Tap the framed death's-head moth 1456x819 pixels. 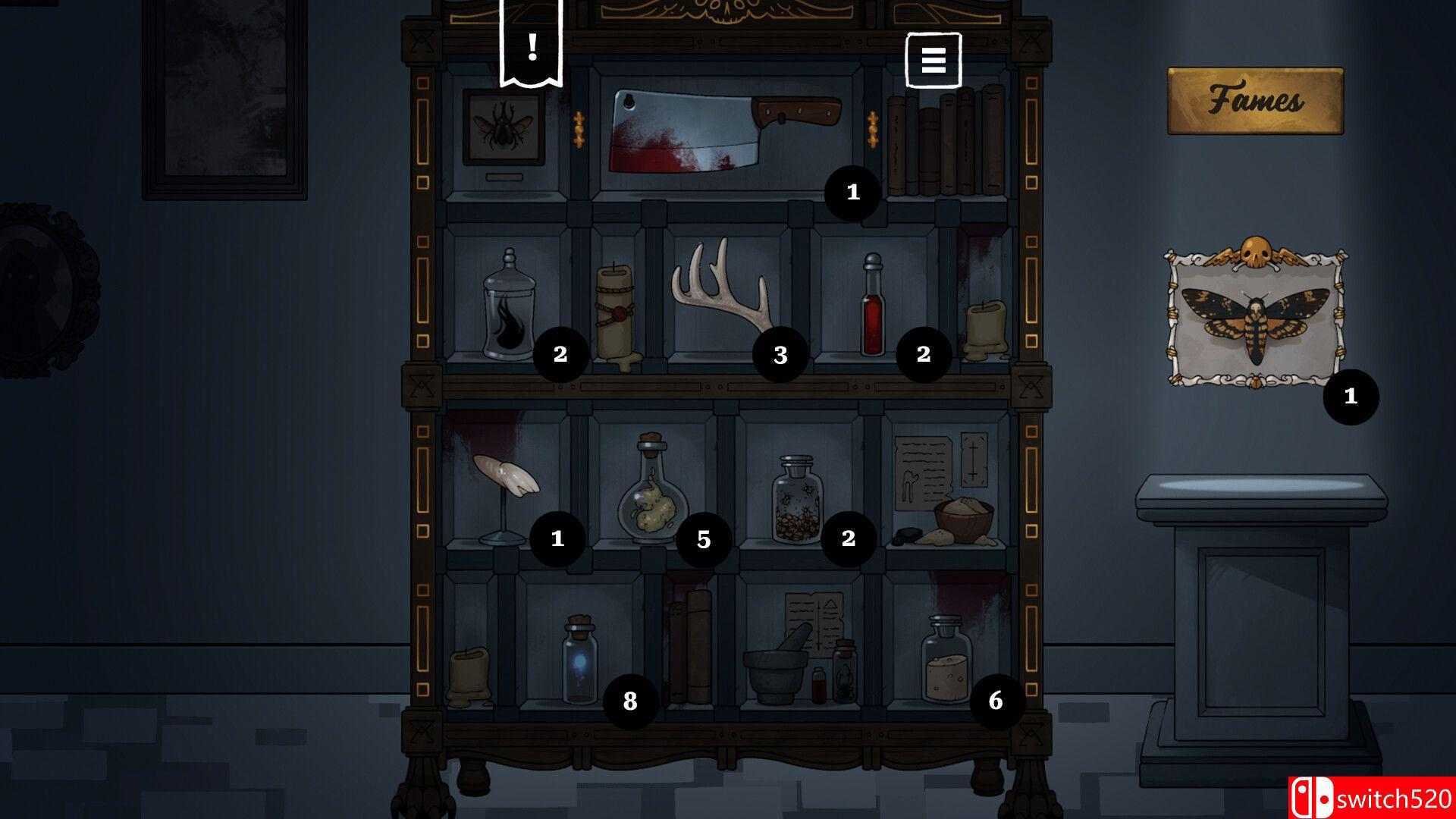[x=1255, y=317]
